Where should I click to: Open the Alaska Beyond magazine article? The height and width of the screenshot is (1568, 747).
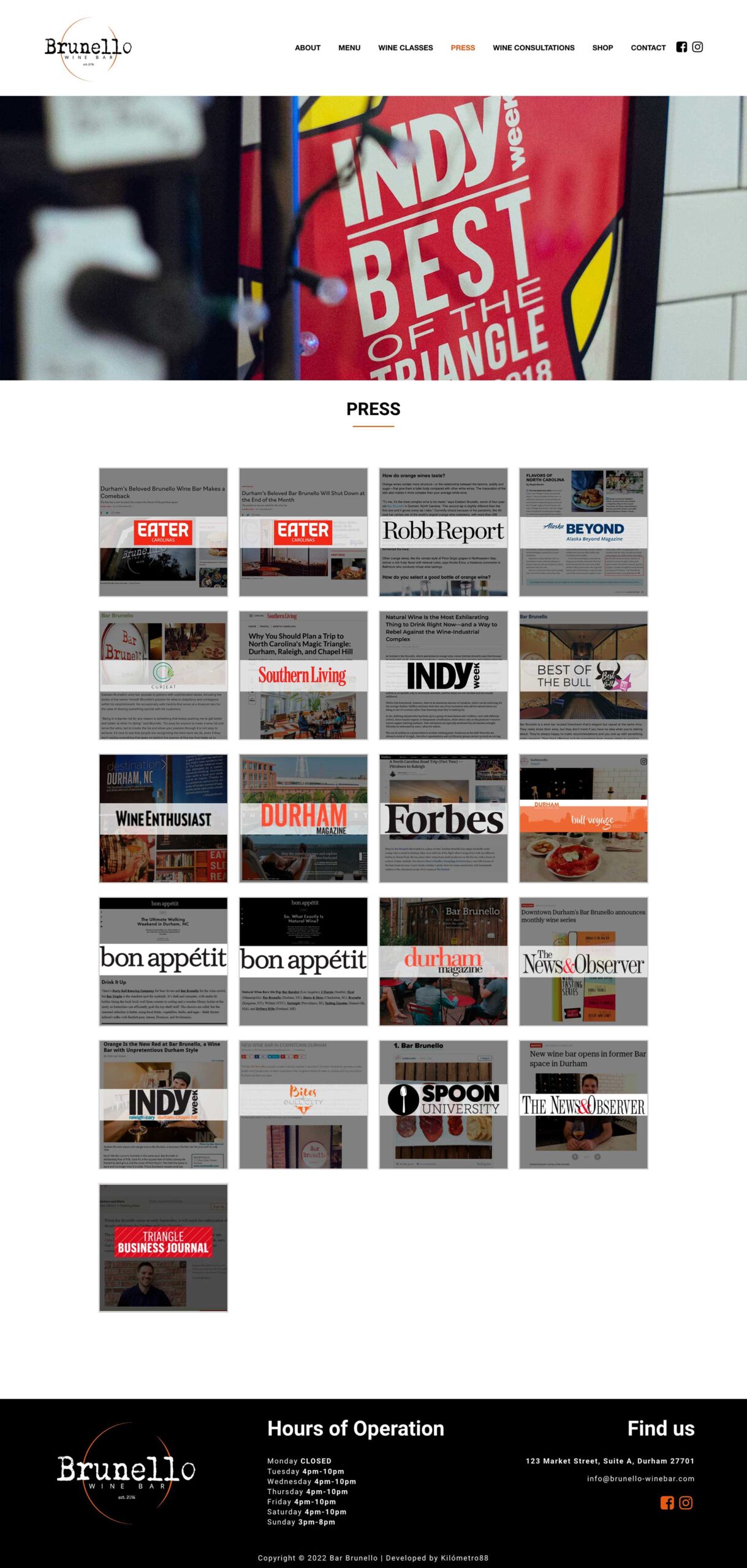pyautogui.click(x=583, y=532)
